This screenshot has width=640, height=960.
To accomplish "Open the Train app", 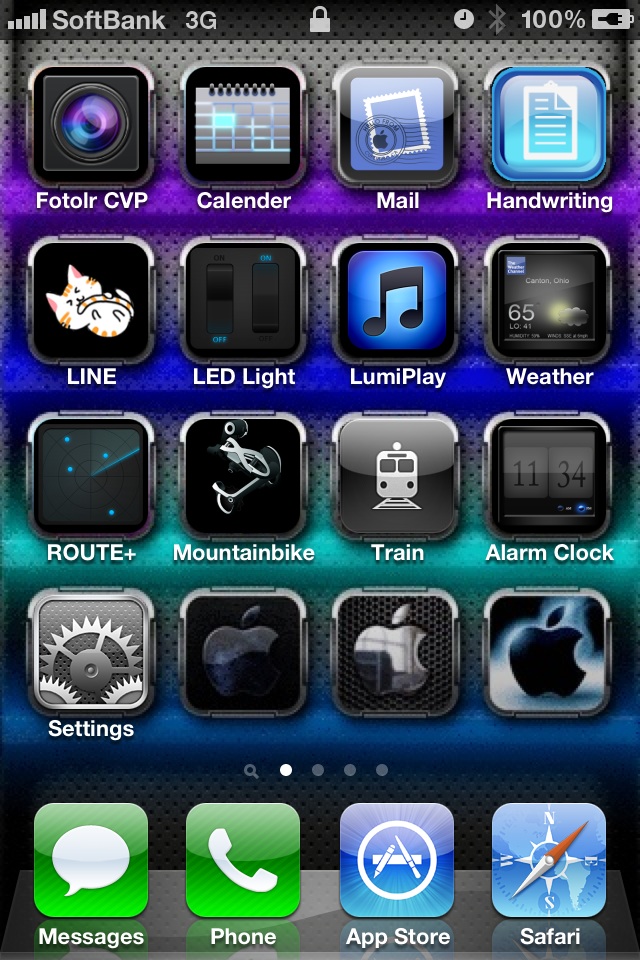I will 397,476.
